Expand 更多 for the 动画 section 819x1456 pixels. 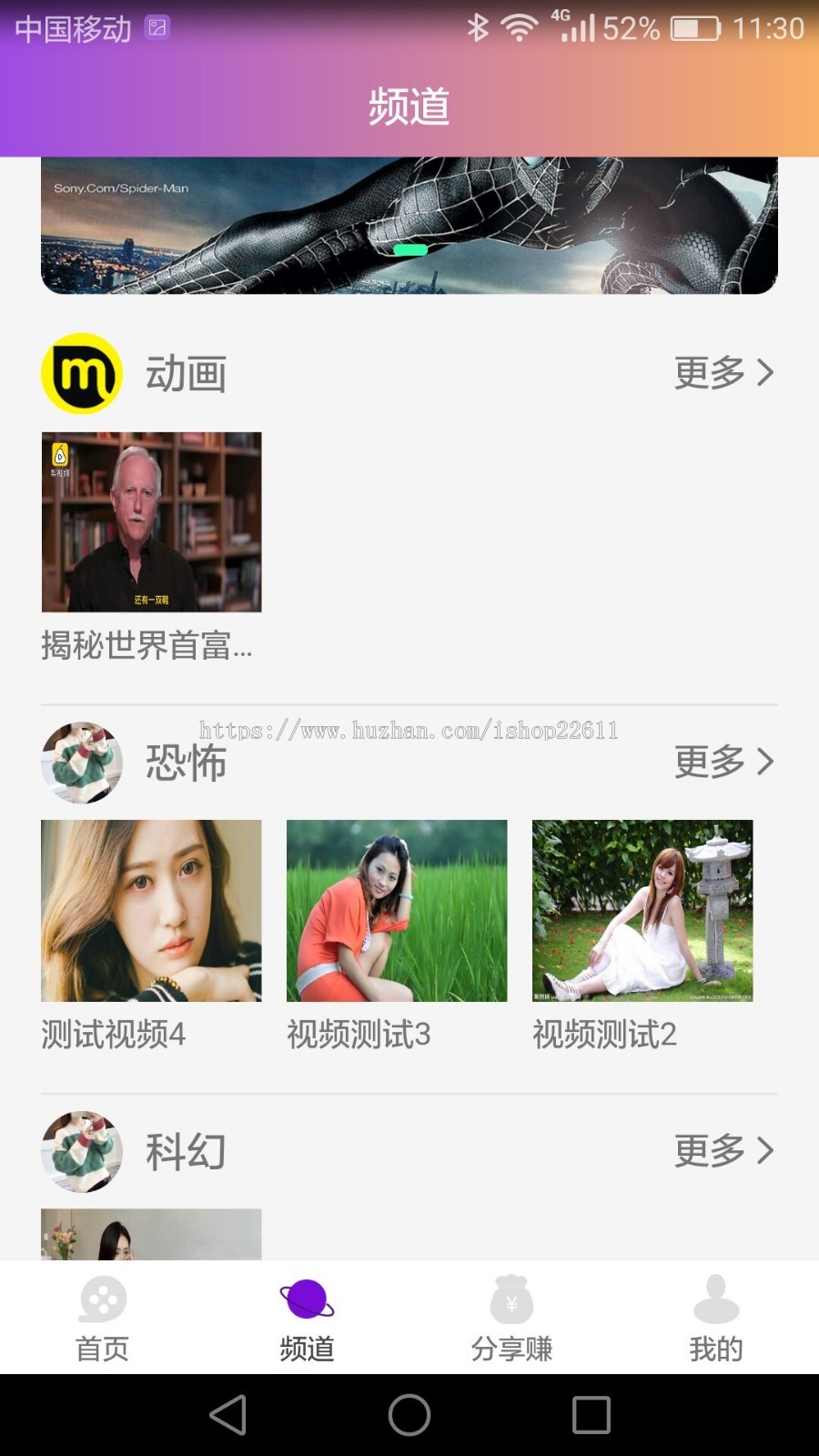pos(723,373)
